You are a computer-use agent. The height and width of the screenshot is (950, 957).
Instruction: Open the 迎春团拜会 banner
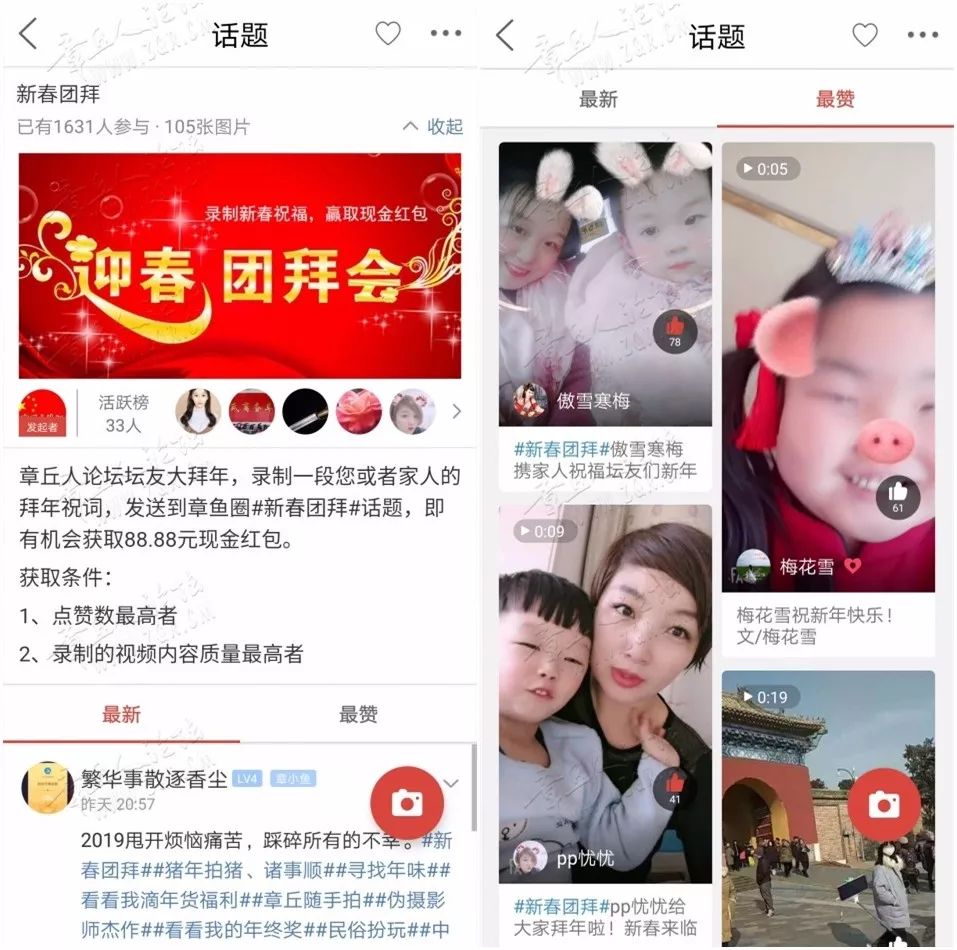239,265
